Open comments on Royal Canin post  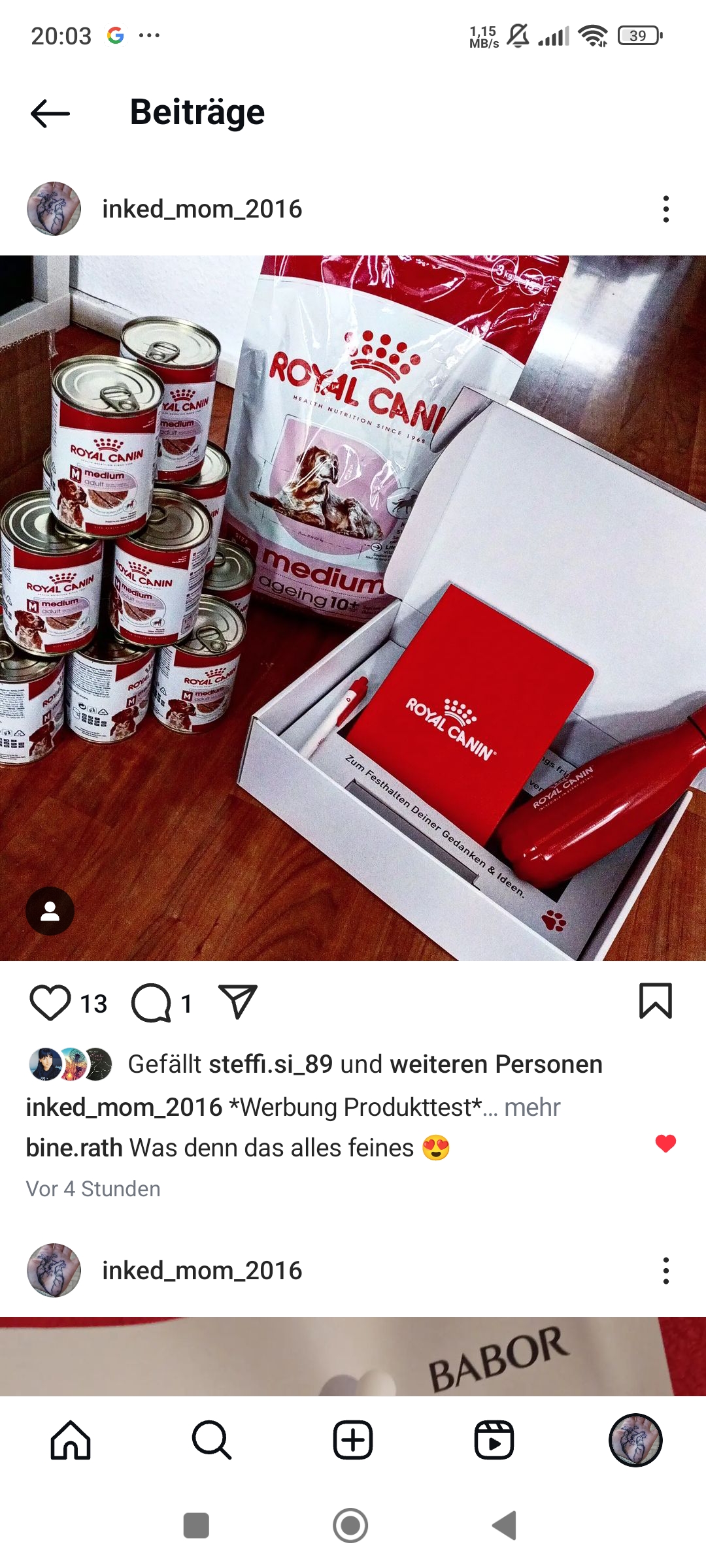click(x=152, y=1003)
